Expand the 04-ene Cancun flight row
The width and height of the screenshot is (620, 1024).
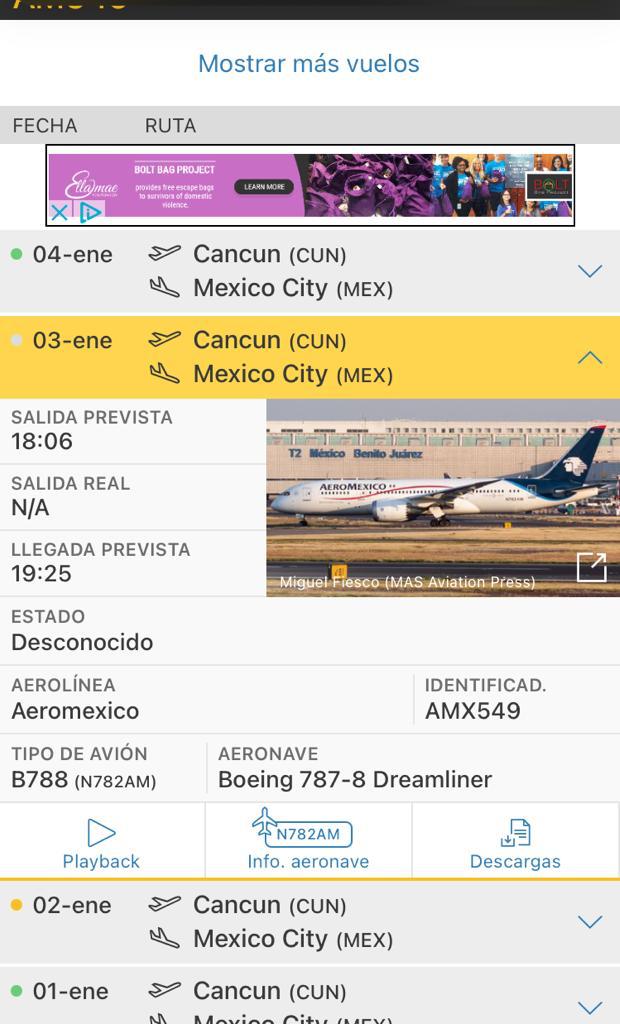pyautogui.click(x=590, y=271)
